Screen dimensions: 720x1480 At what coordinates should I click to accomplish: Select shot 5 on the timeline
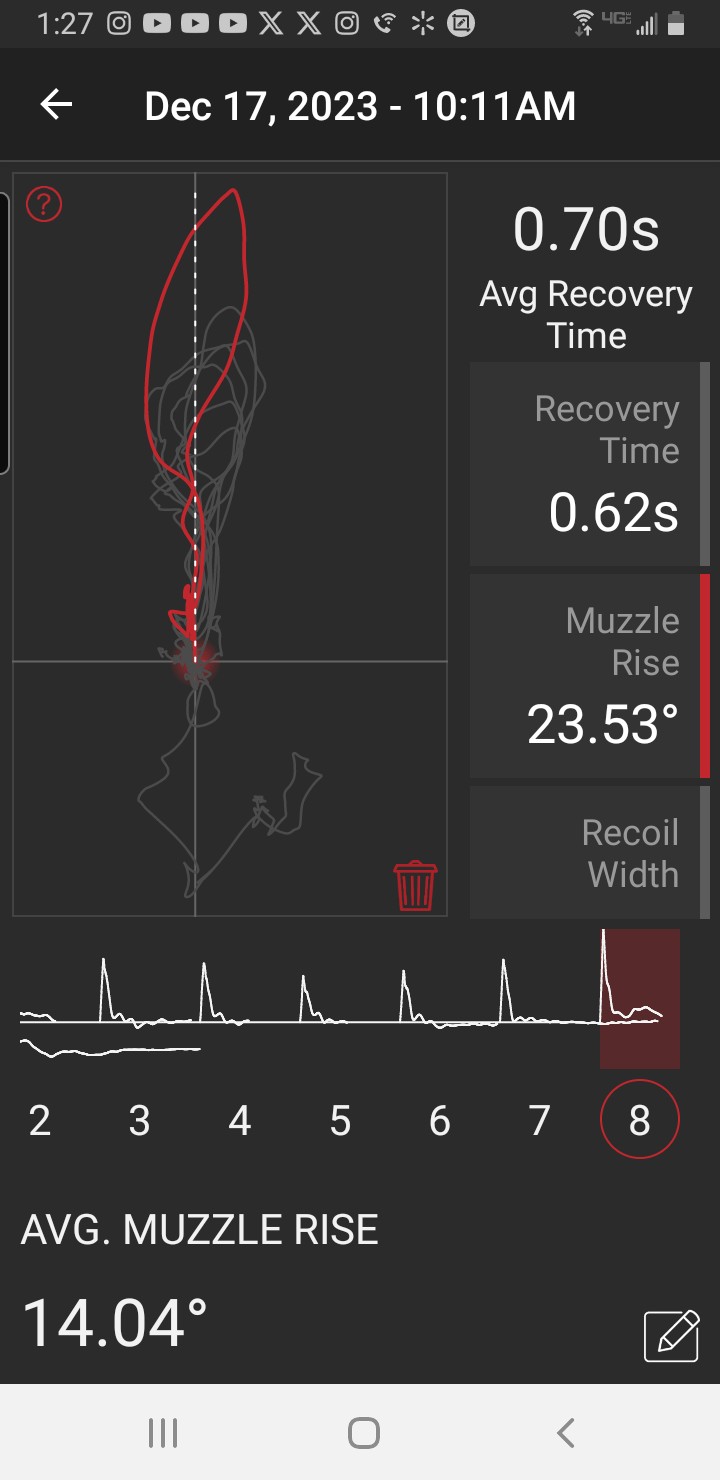click(x=340, y=1120)
